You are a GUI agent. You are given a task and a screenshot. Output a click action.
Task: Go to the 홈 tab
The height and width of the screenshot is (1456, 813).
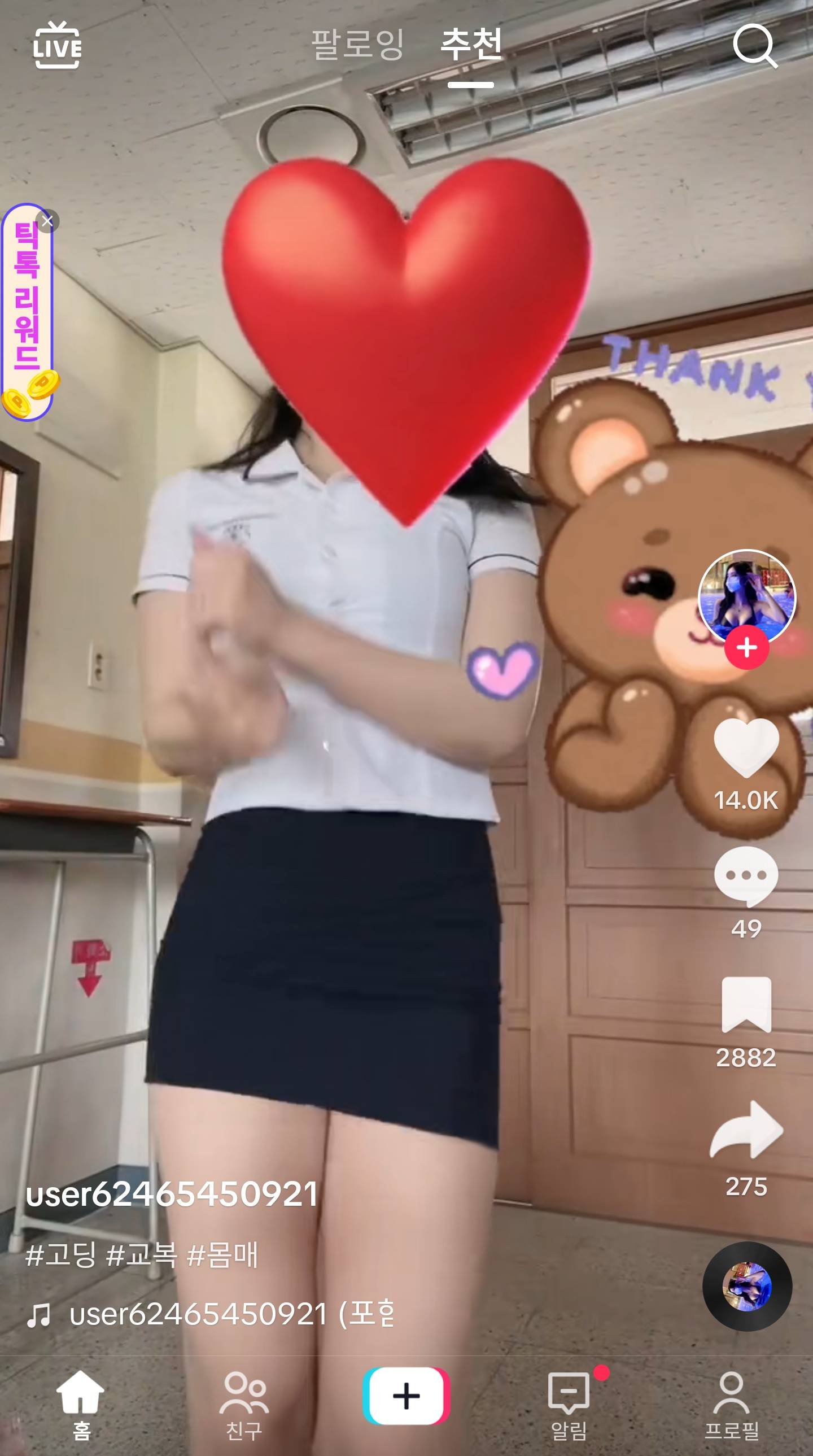[x=81, y=1404]
